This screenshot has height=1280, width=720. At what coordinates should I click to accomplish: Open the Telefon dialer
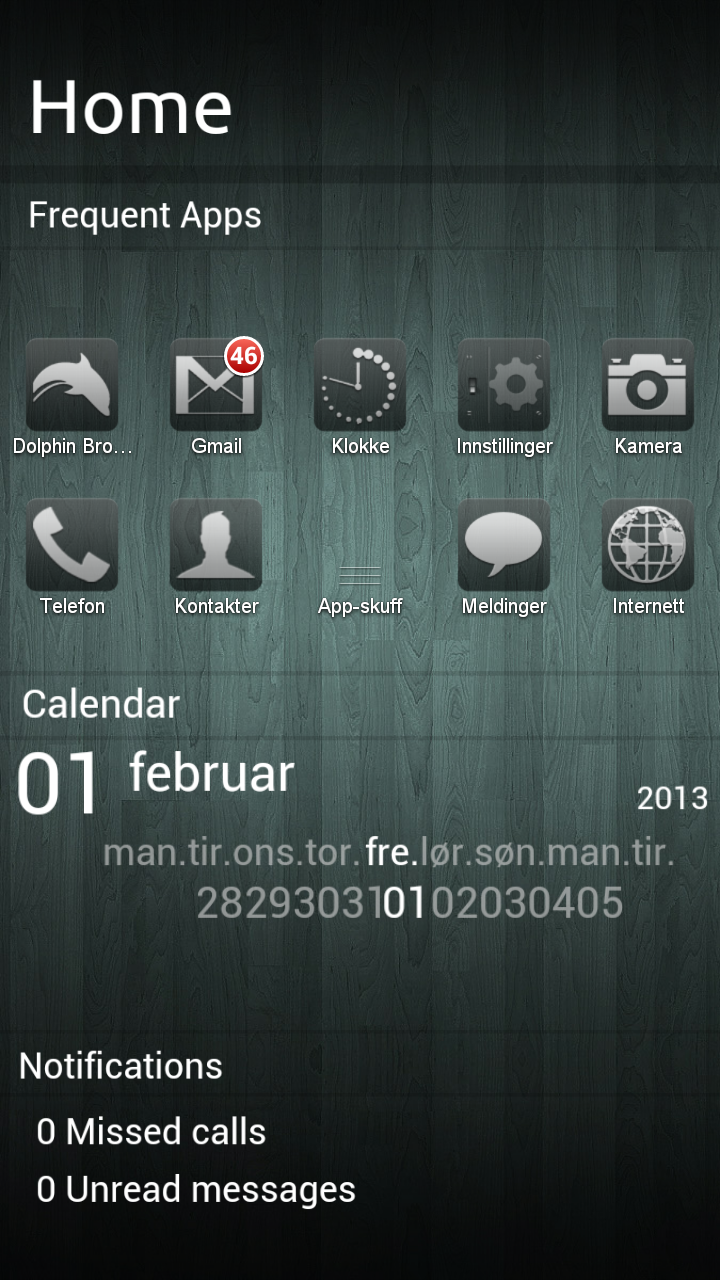pyautogui.click(x=72, y=557)
